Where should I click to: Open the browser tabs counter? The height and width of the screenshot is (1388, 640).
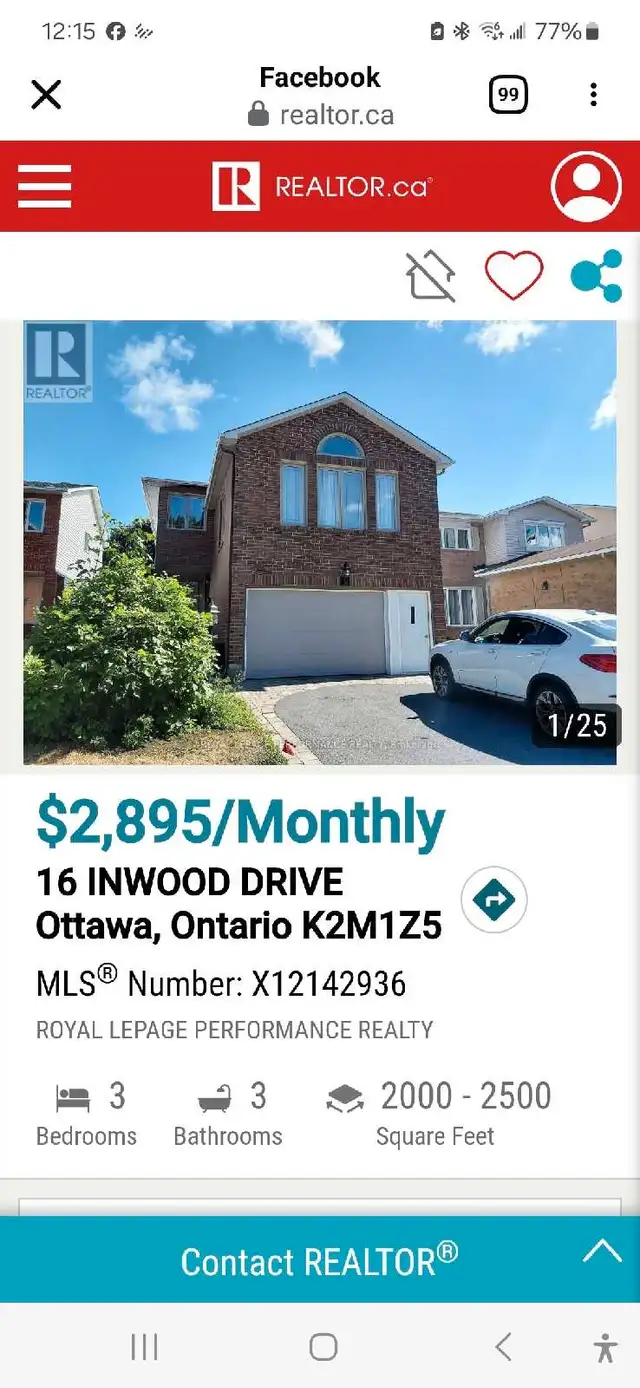click(508, 95)
